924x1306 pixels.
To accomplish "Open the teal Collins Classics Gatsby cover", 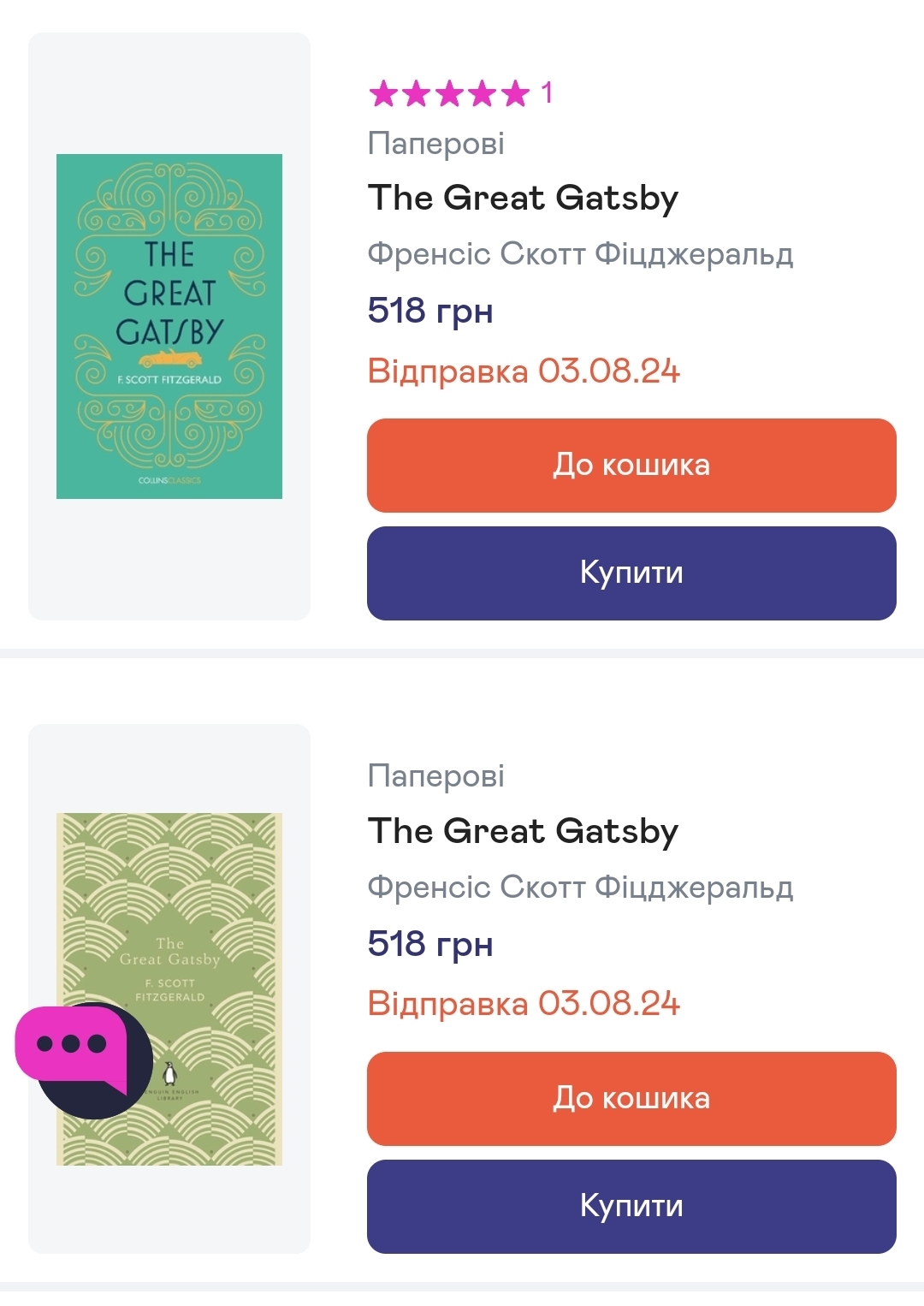I will click(x=169, y=326).
